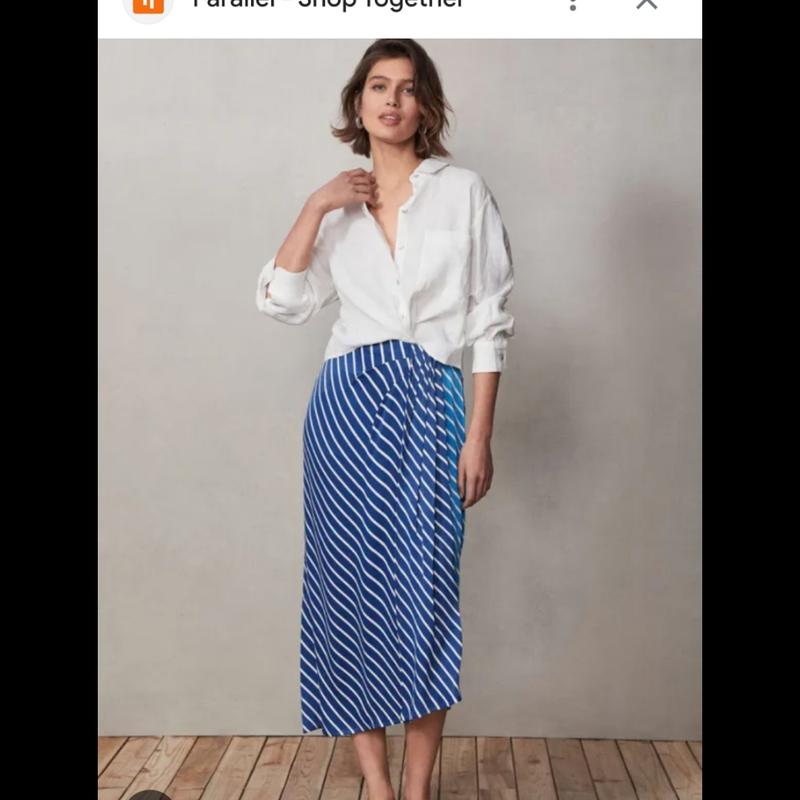Close the Parallel - Shop Together page
Viewport: 800px width, 800px height.
click(x=647, y=4)
